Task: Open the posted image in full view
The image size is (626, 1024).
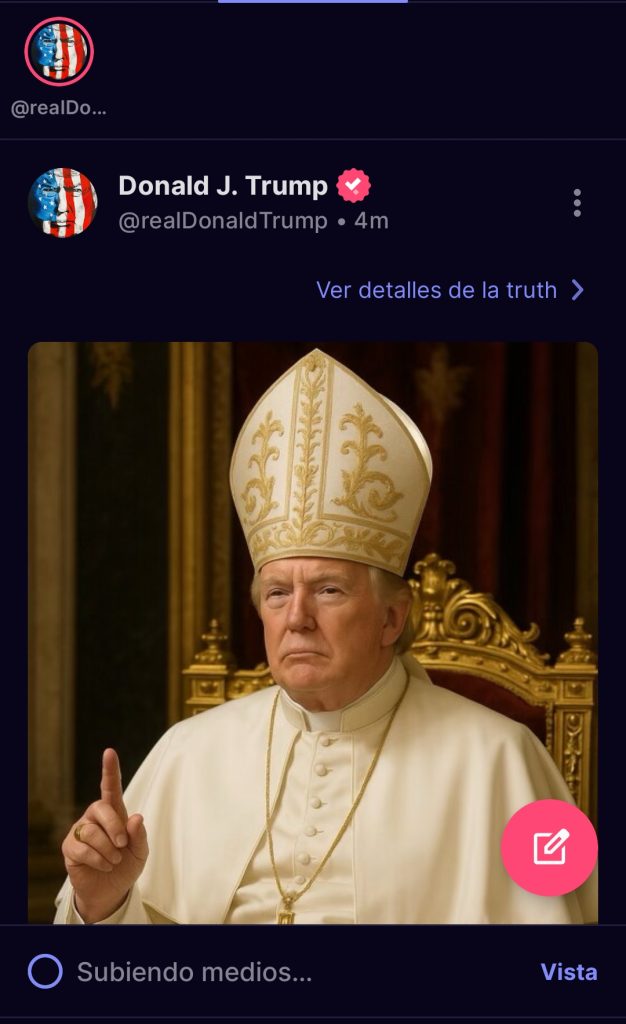Action: 313,632
